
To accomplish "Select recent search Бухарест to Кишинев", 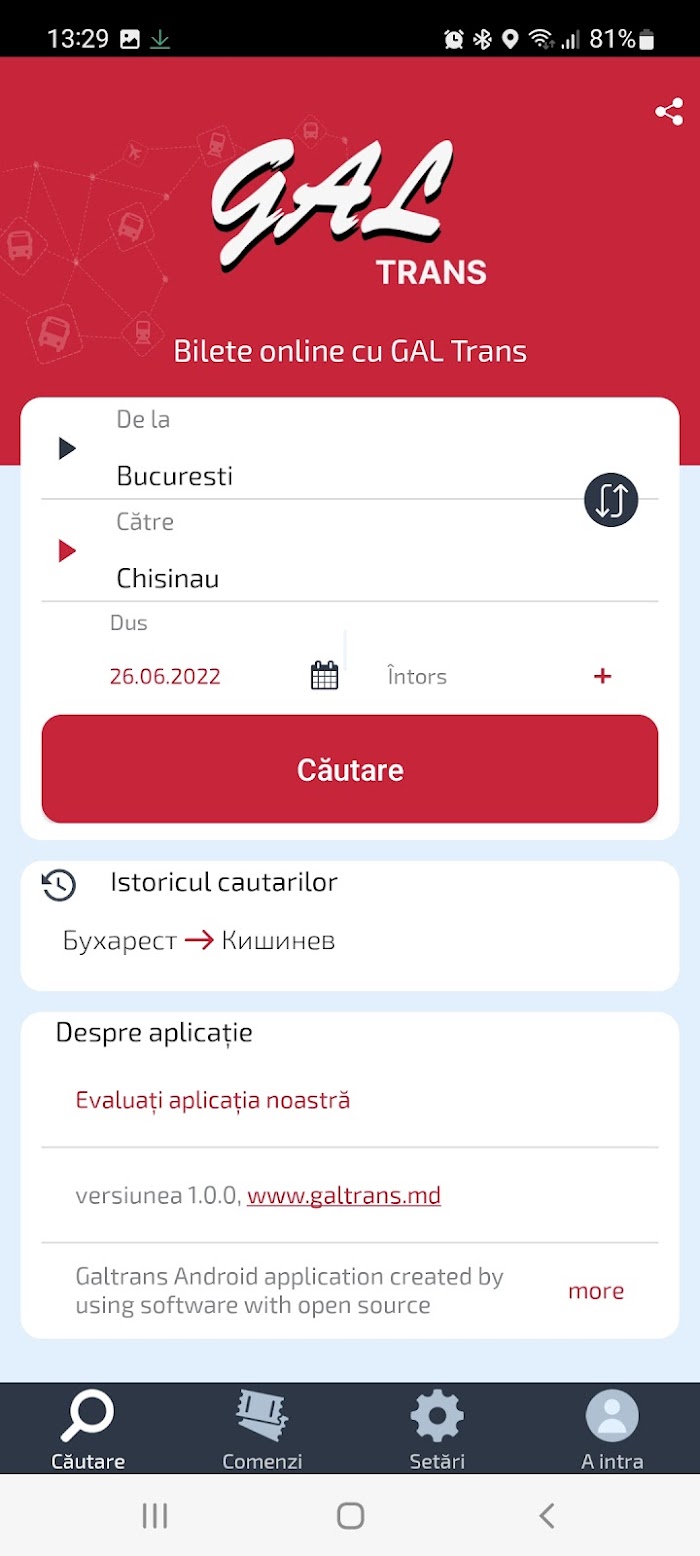I will [x=199, y=941].
